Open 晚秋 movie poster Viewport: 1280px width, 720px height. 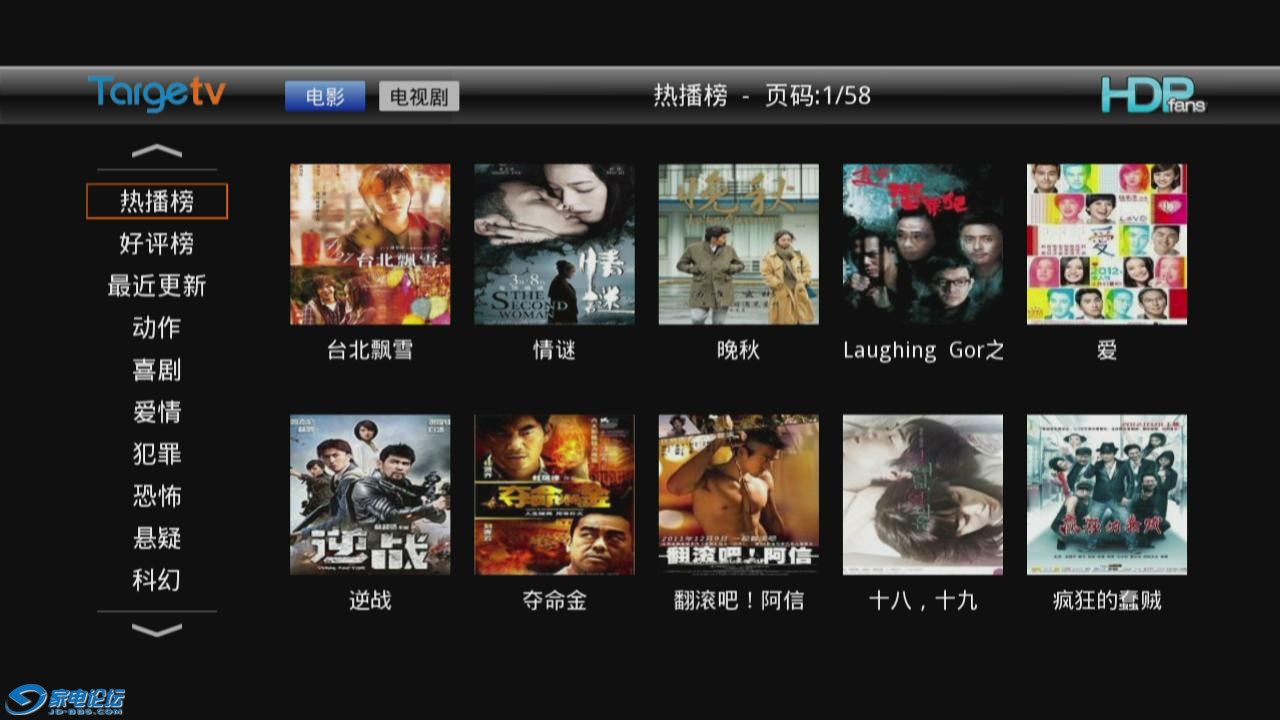738,244
